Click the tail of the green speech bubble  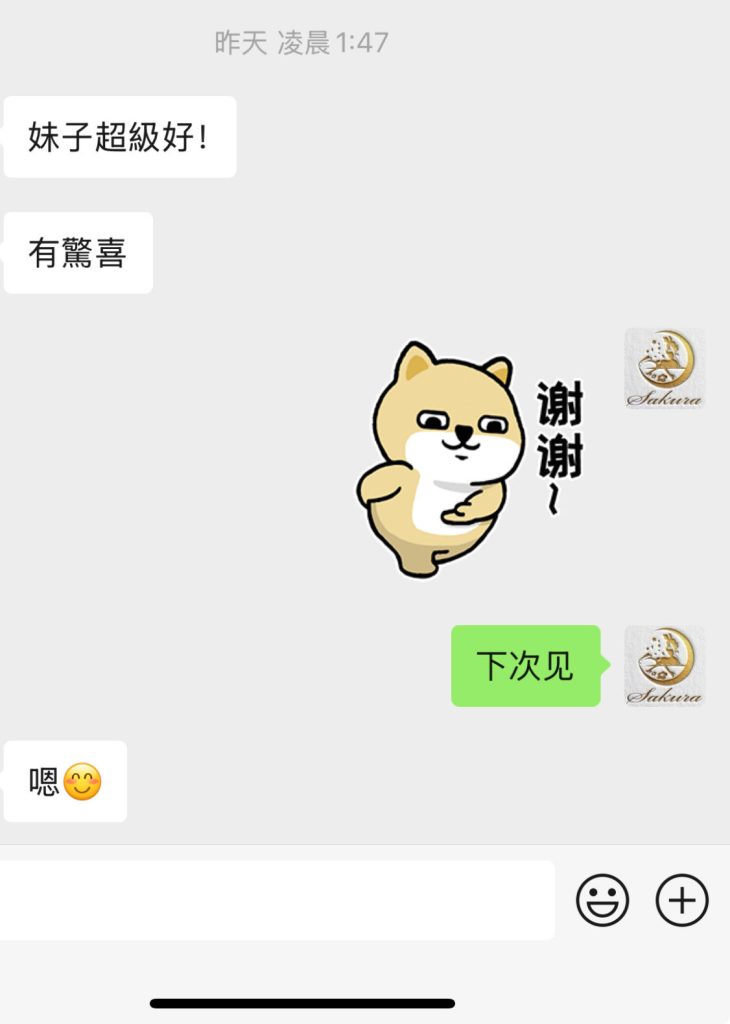[x=605, y=662]
